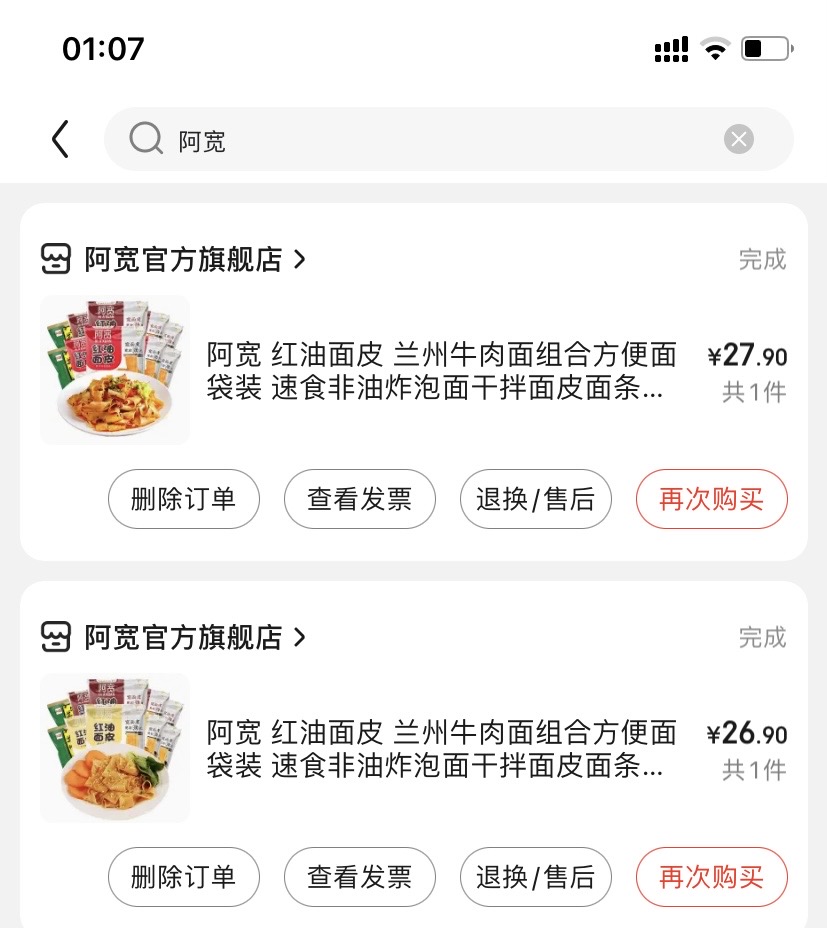
Task: Open 阿宽官方旗舰店 from the ¥27.90 order
Action: tap(183, 260)
